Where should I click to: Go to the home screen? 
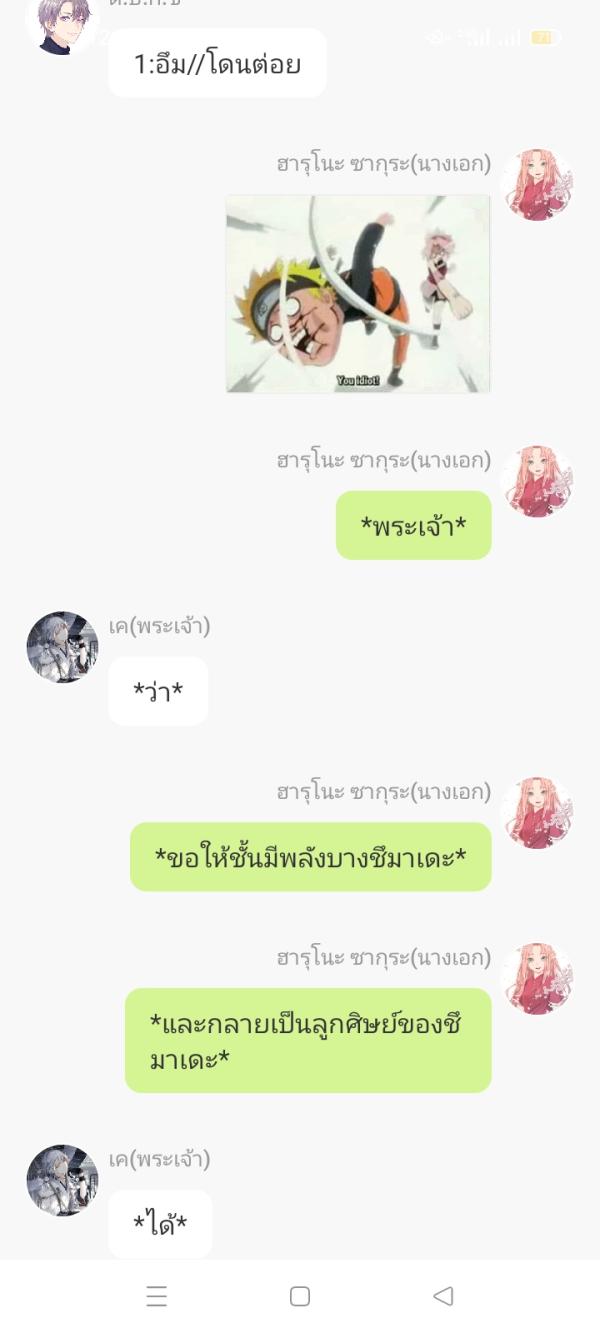(300, 1296)
